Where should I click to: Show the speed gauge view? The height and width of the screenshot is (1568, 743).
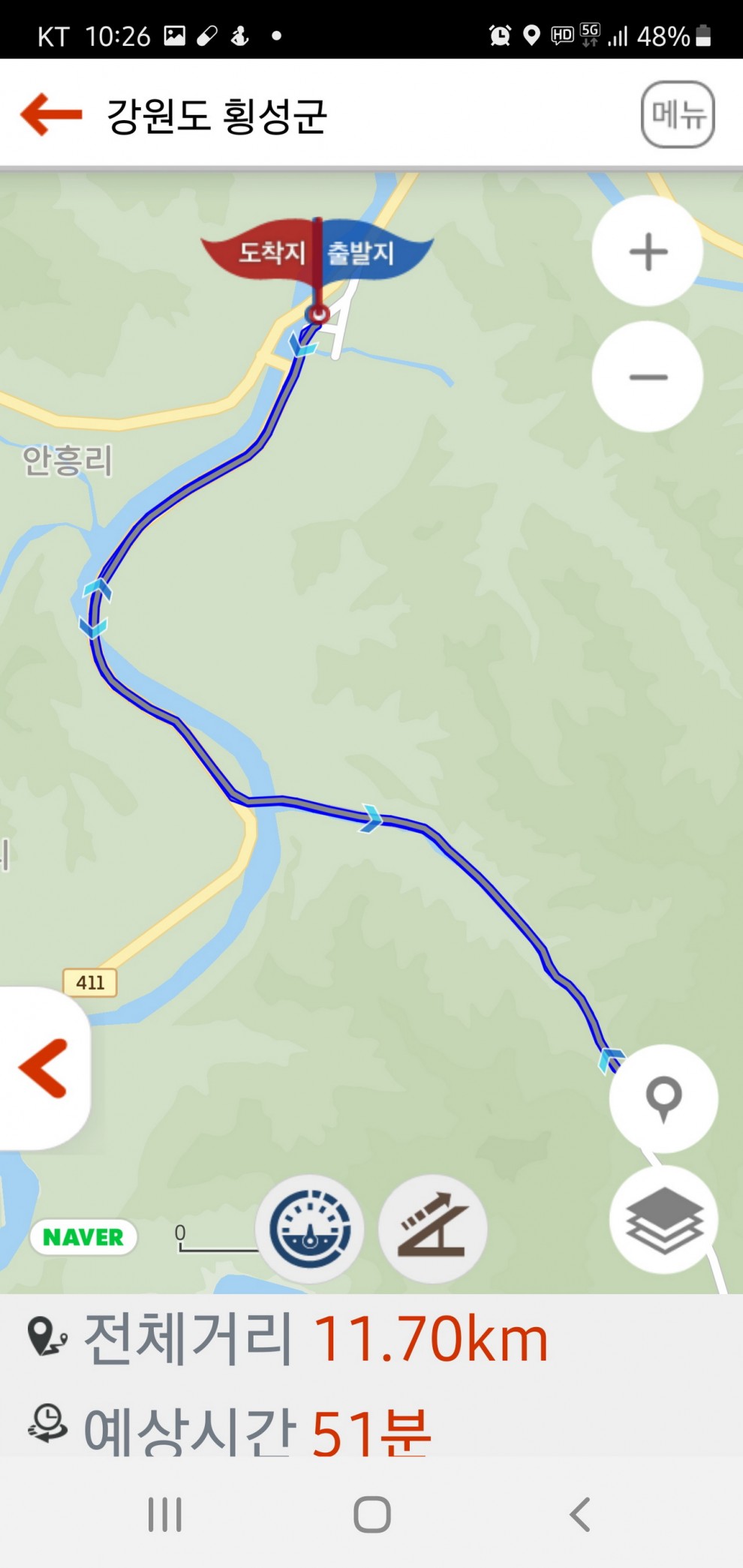coord(311,1229)
